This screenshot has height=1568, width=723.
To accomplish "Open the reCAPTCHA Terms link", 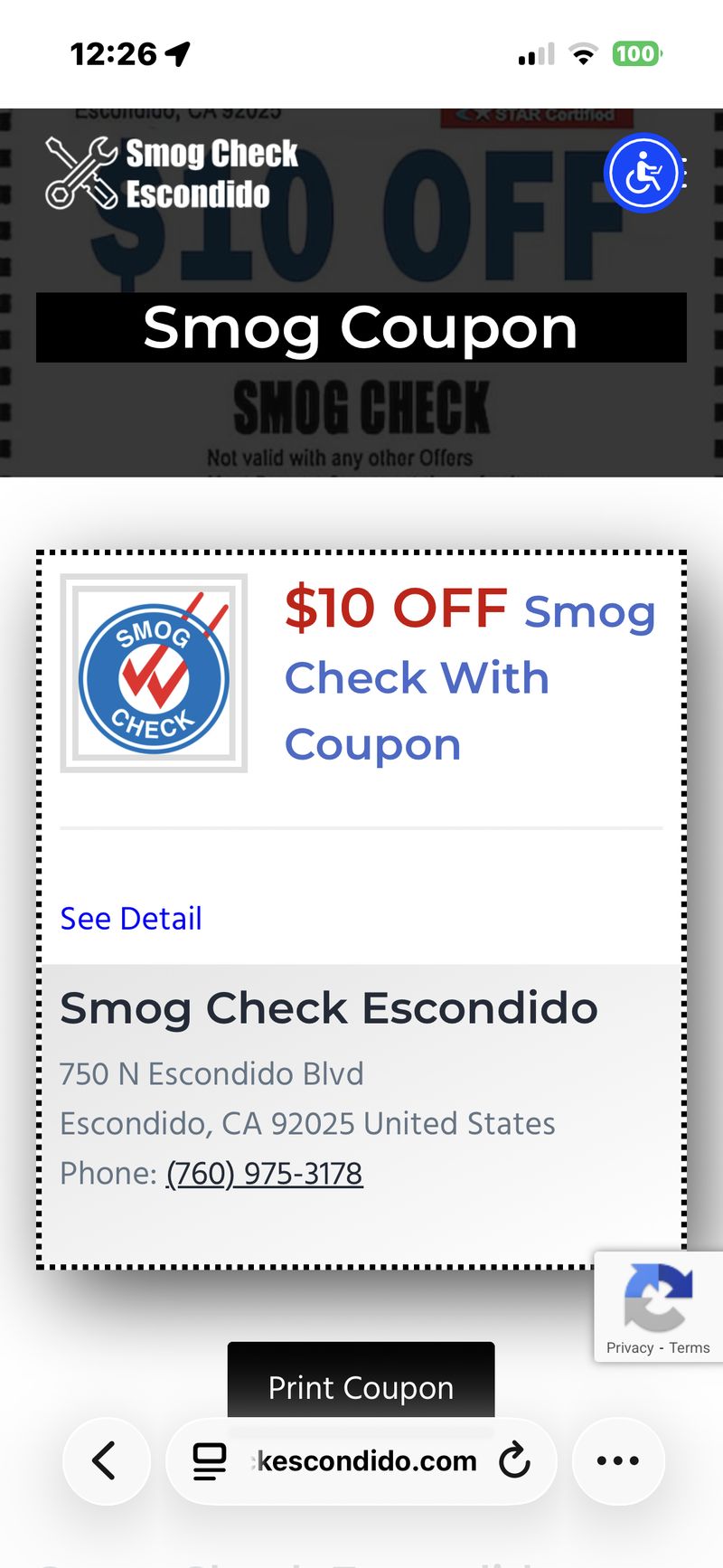I will tap(690, 1347).
